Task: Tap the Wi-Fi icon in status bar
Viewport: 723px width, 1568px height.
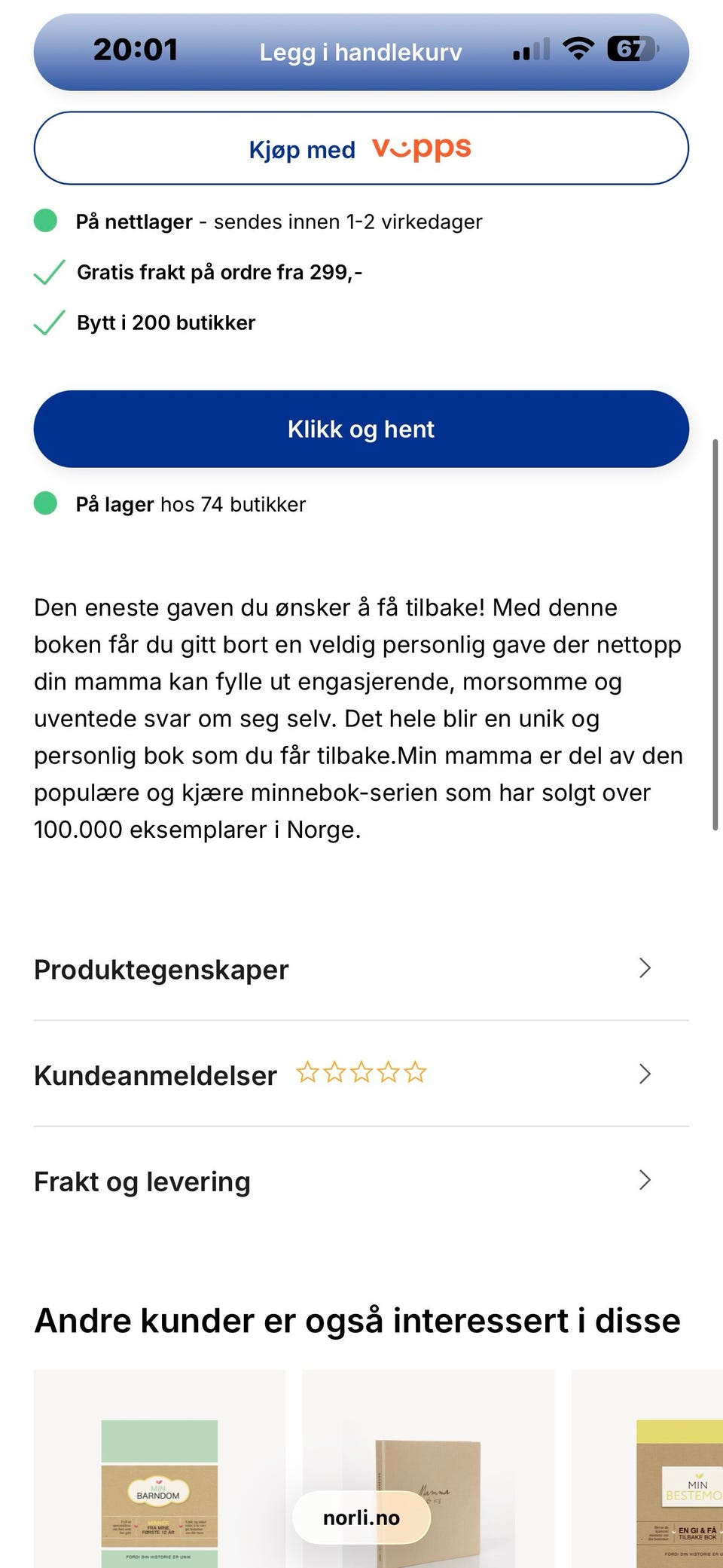Action: tap(578, 48)
